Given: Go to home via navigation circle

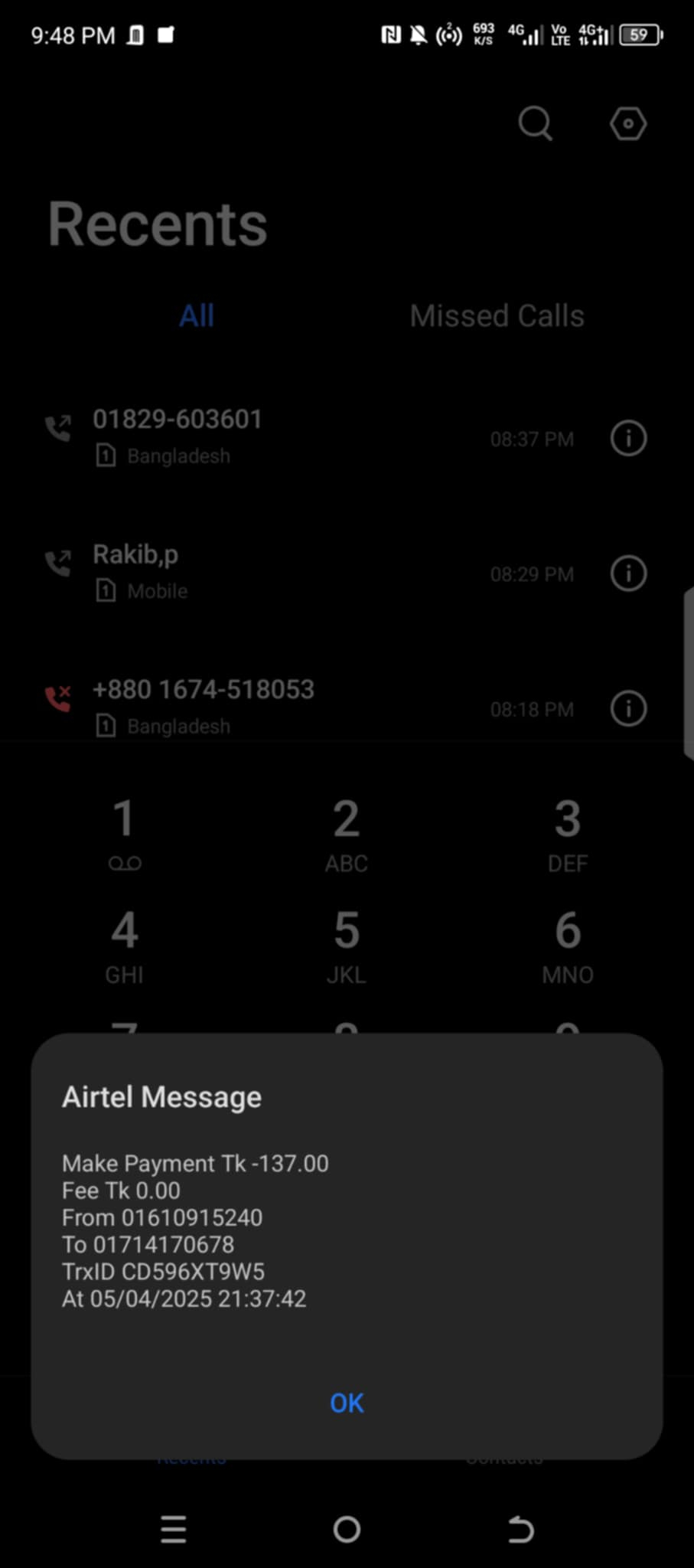Looking at the screenshot, I should 347,1529.
